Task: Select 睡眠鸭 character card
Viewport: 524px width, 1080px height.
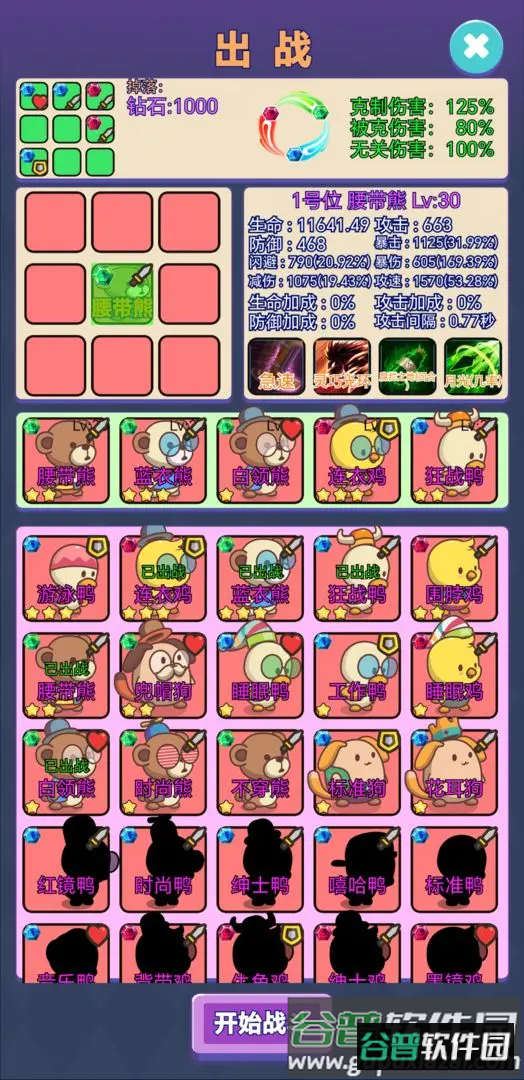Action: point(260,676)
